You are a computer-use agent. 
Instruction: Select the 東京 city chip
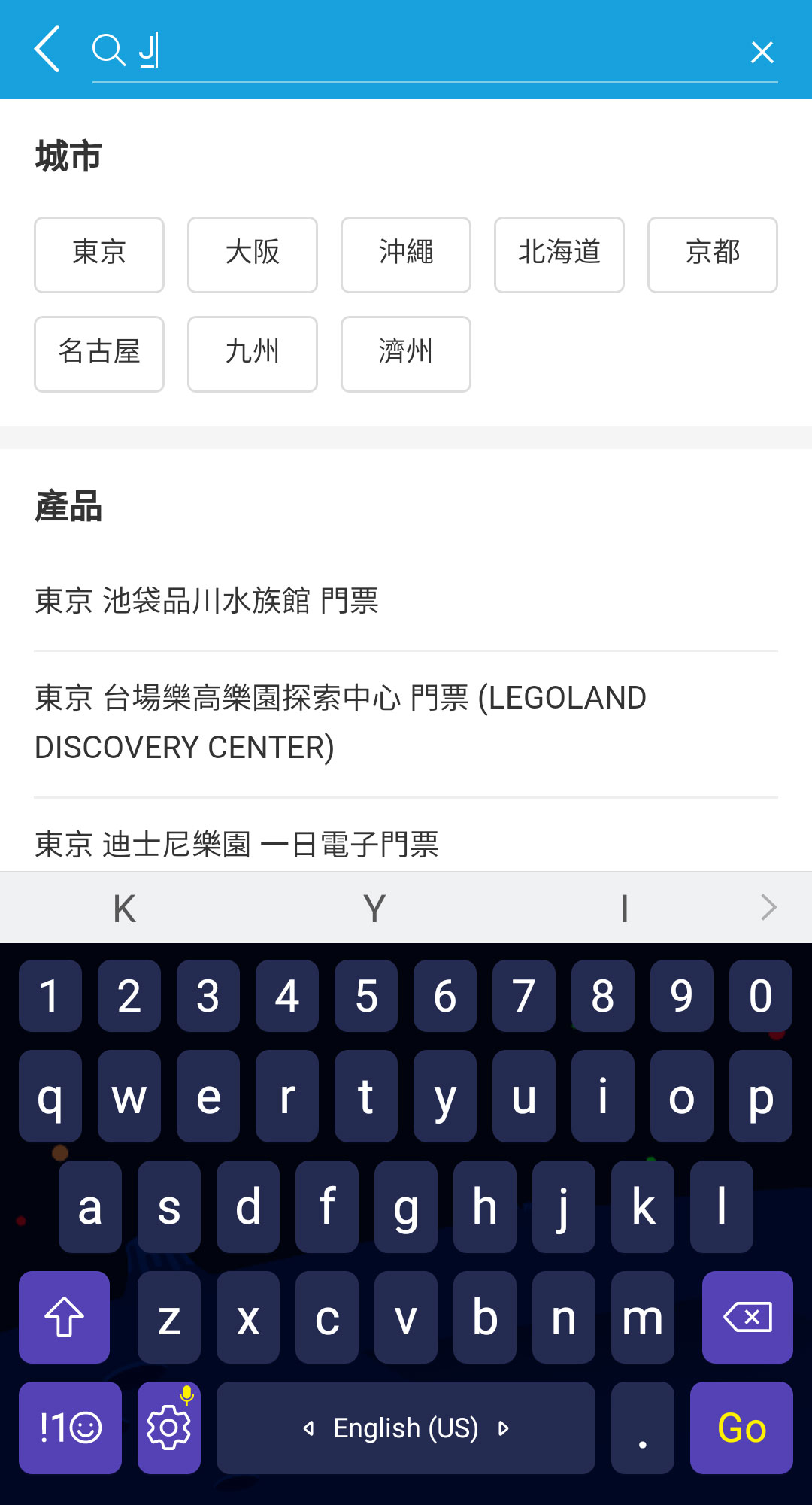pyautogui.click(x=99, y=254)
